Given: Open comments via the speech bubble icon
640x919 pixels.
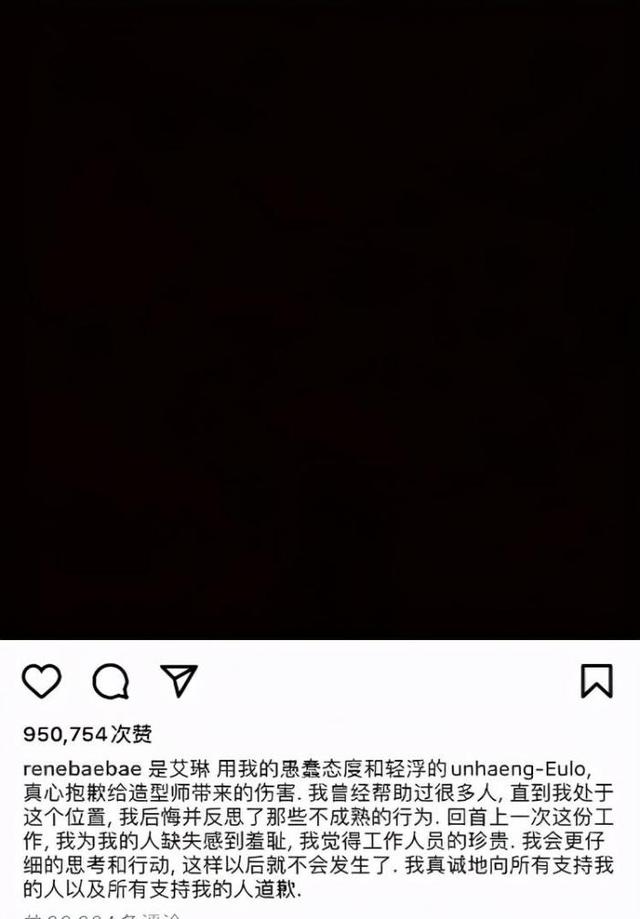Looking at the screenshot, I should point(110,682).
